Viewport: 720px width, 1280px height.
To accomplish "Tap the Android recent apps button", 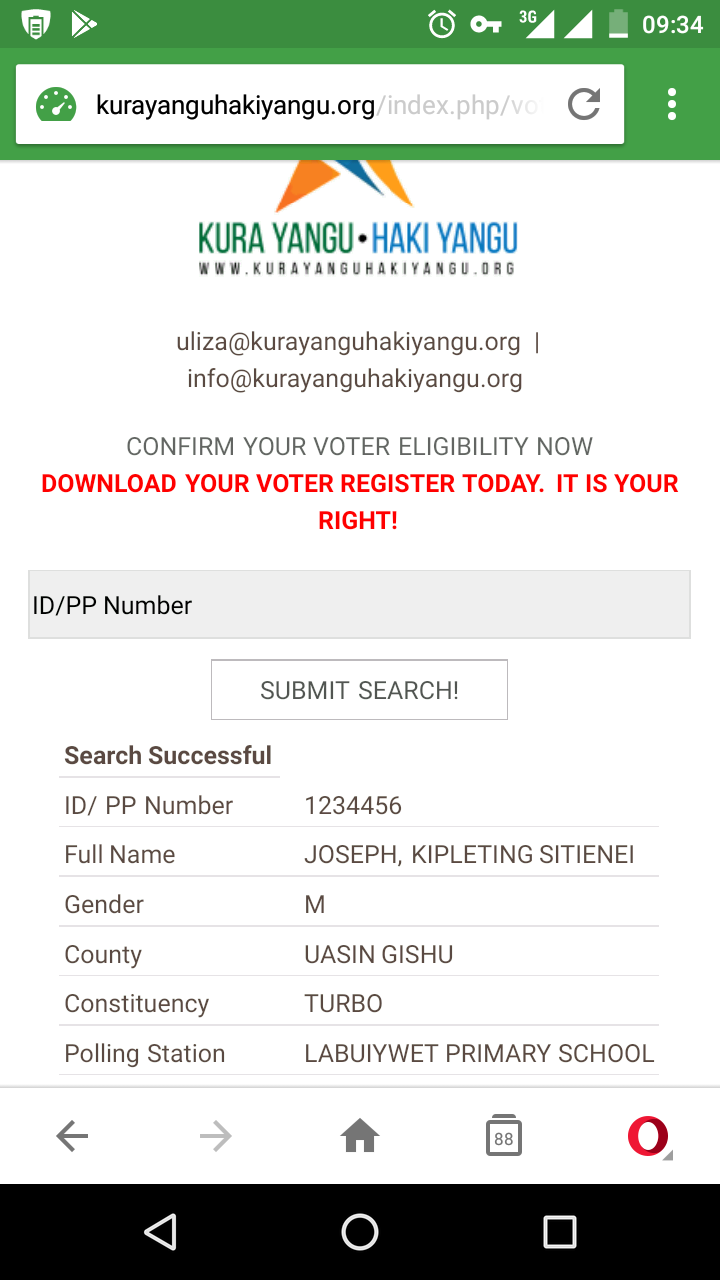I will (x=560, y=1232).
